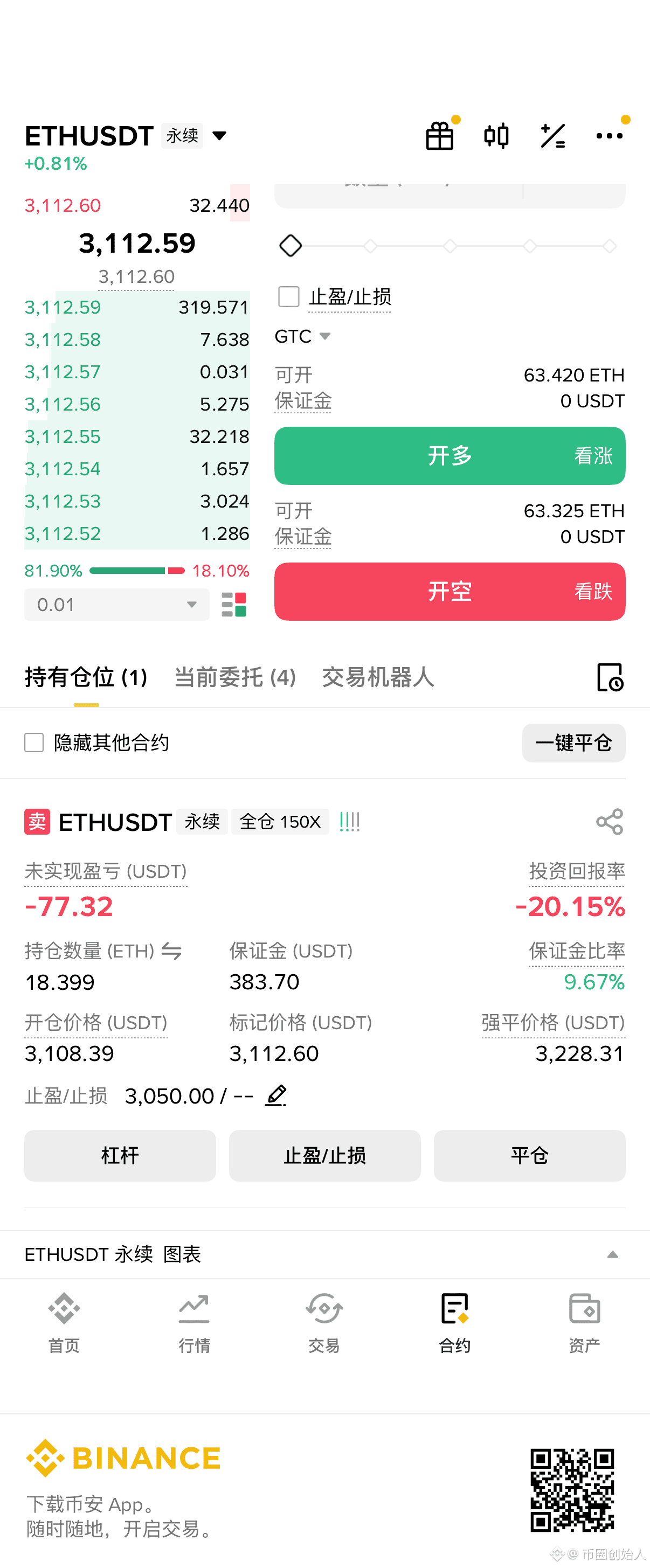This screenshot has height=1568, width=650.
Task: Open the 0.01 price precision dropdown
Action: point(117,605)
